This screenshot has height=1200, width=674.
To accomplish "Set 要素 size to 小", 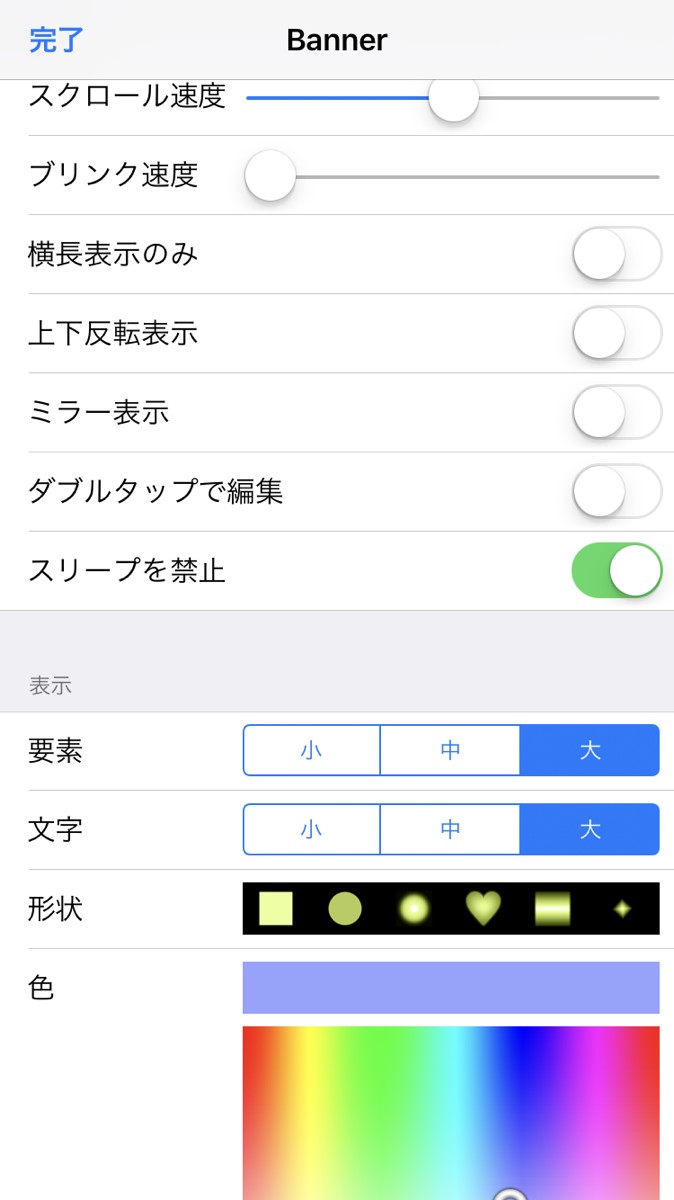I will tap(312, 750).
